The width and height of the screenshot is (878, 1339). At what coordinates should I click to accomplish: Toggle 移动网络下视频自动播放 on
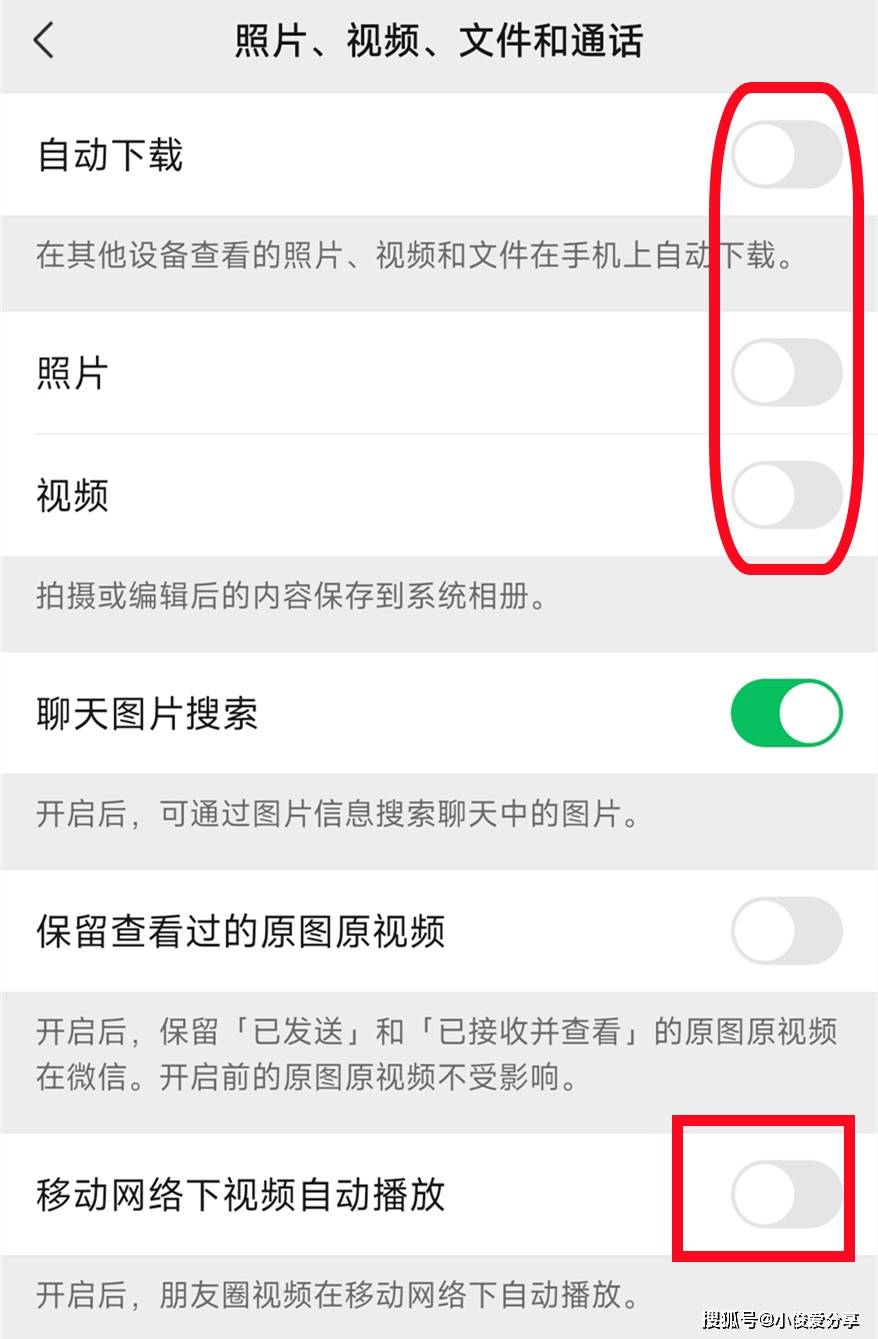point(786,1194)
